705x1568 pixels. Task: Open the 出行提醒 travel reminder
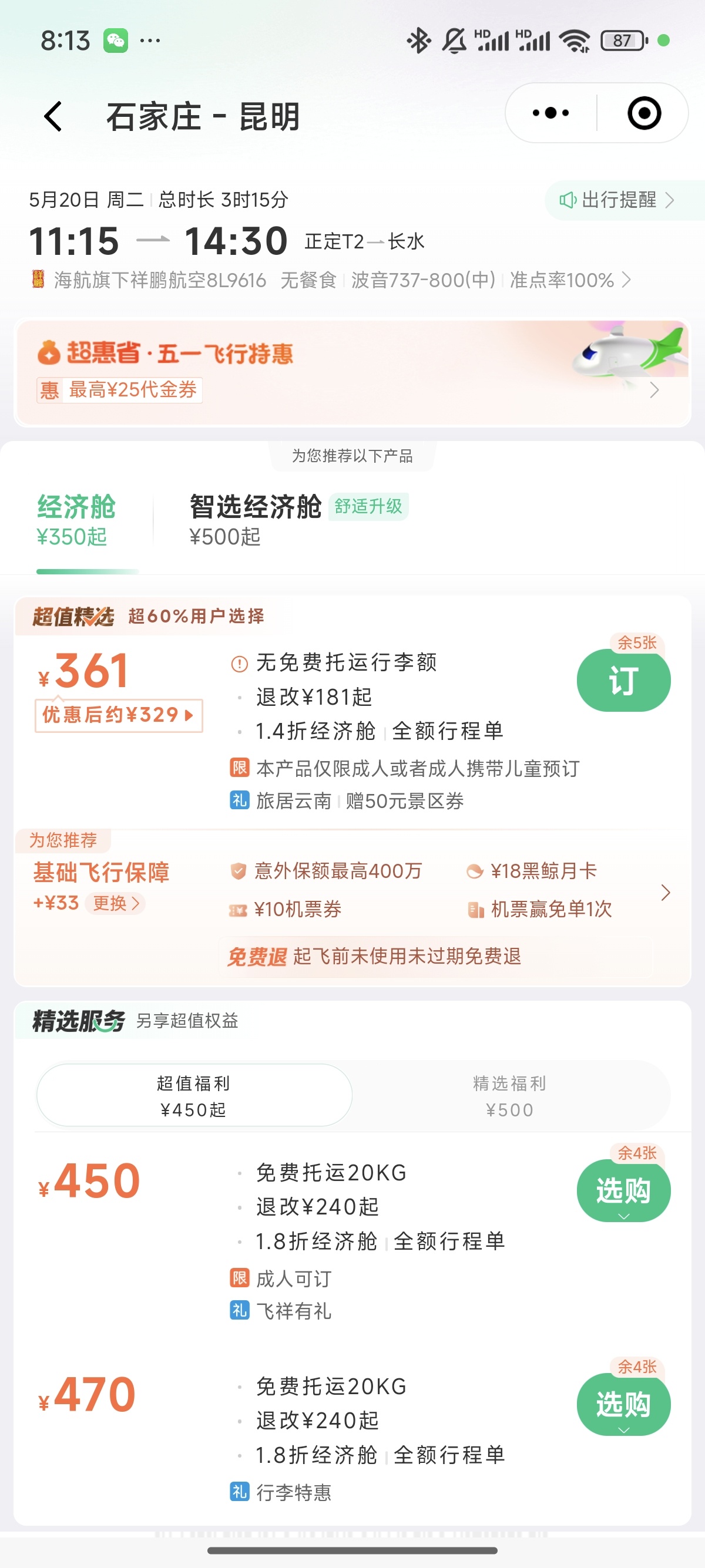(x=618, y=200)
